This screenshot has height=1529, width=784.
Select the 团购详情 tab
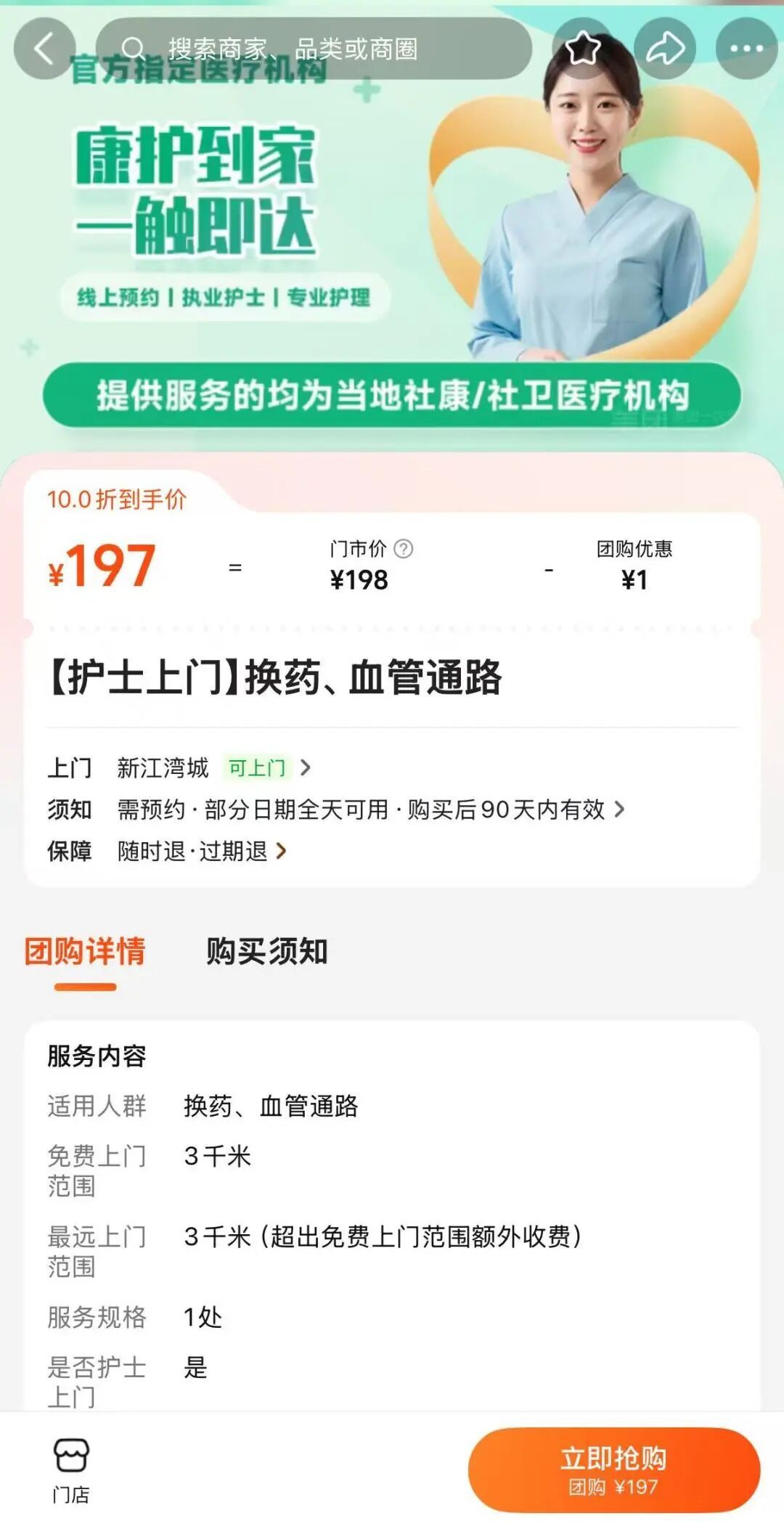(x=85, y=952)
